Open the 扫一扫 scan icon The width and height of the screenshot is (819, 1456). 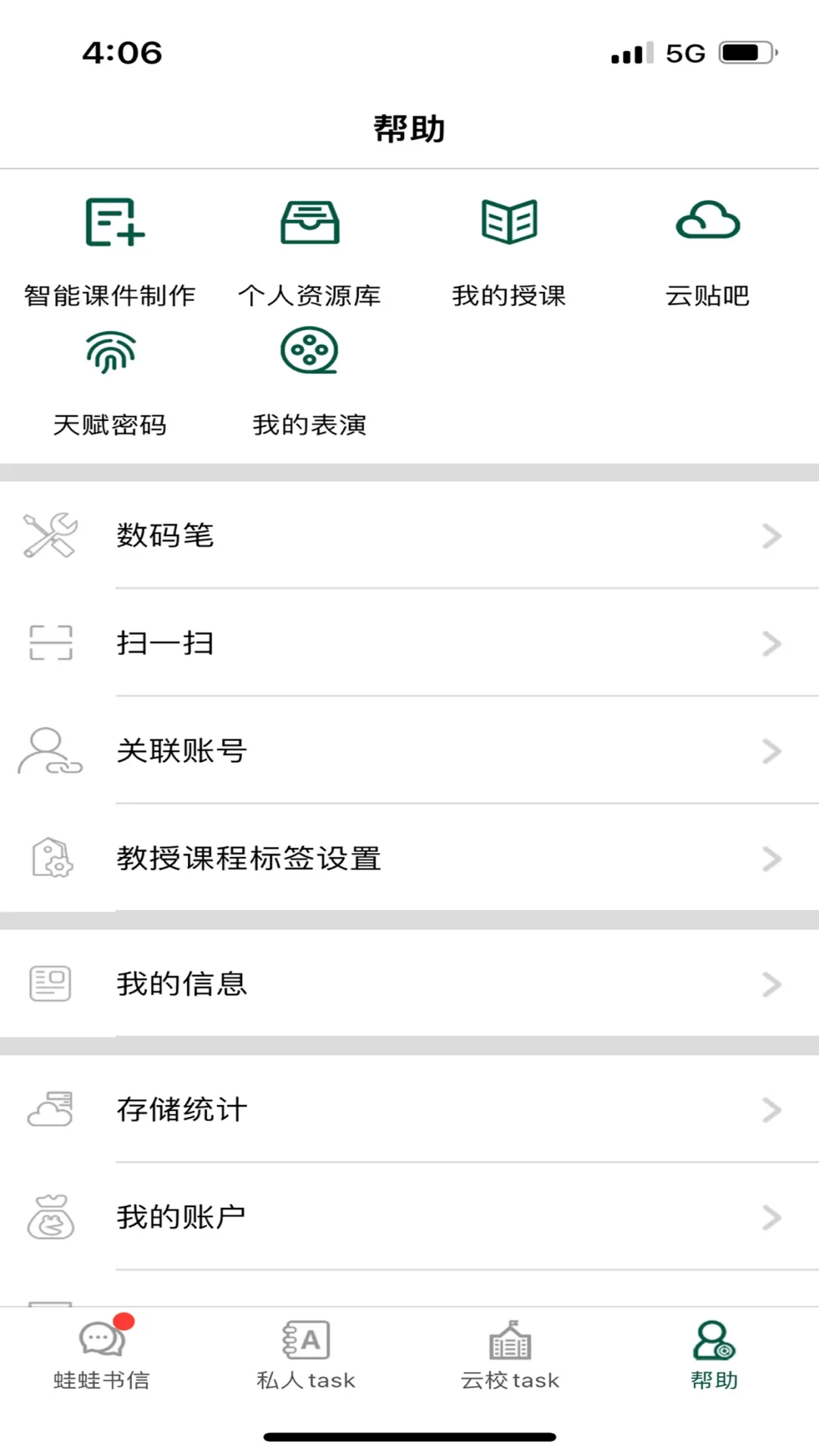(49, 643)
